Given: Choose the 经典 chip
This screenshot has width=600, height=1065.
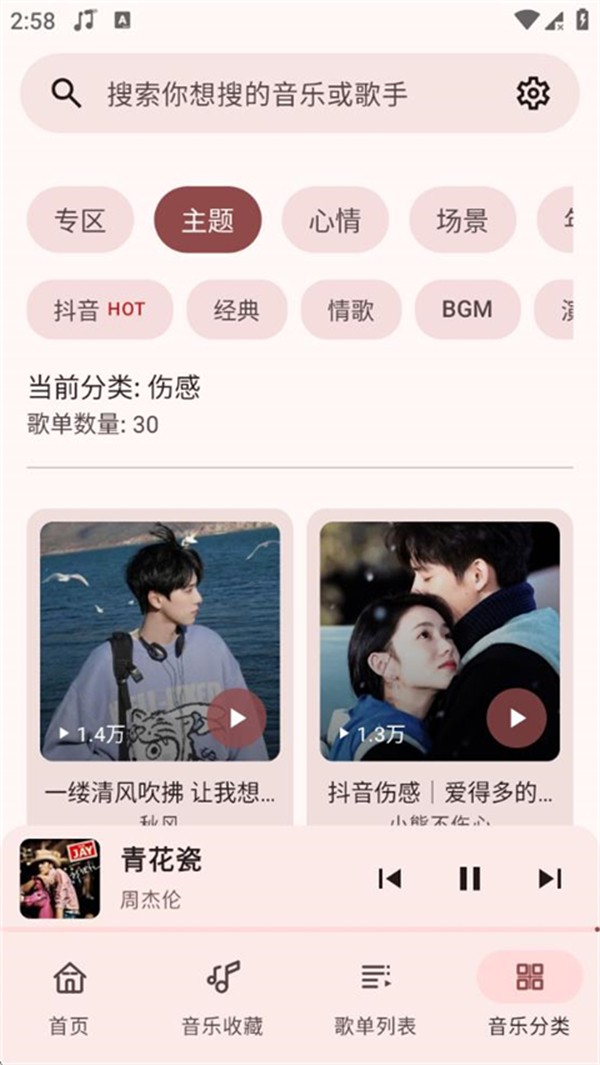Looking at the screenshot, I should tap(236, 310).
